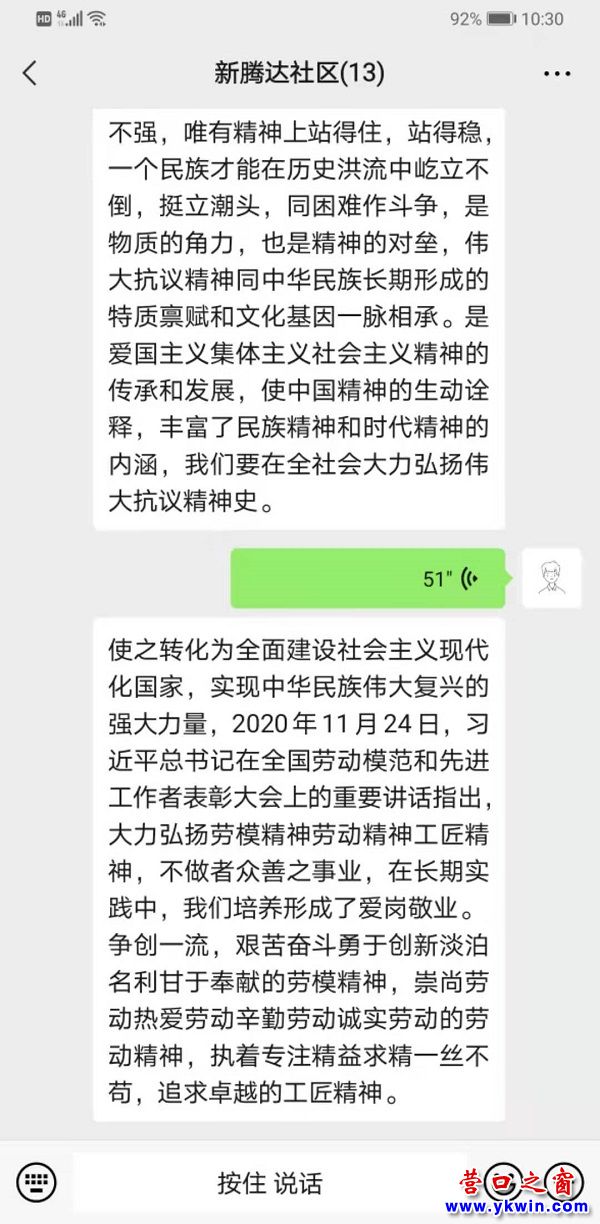
Task: Switch to keyboard text input
Action: [36, 1182]
